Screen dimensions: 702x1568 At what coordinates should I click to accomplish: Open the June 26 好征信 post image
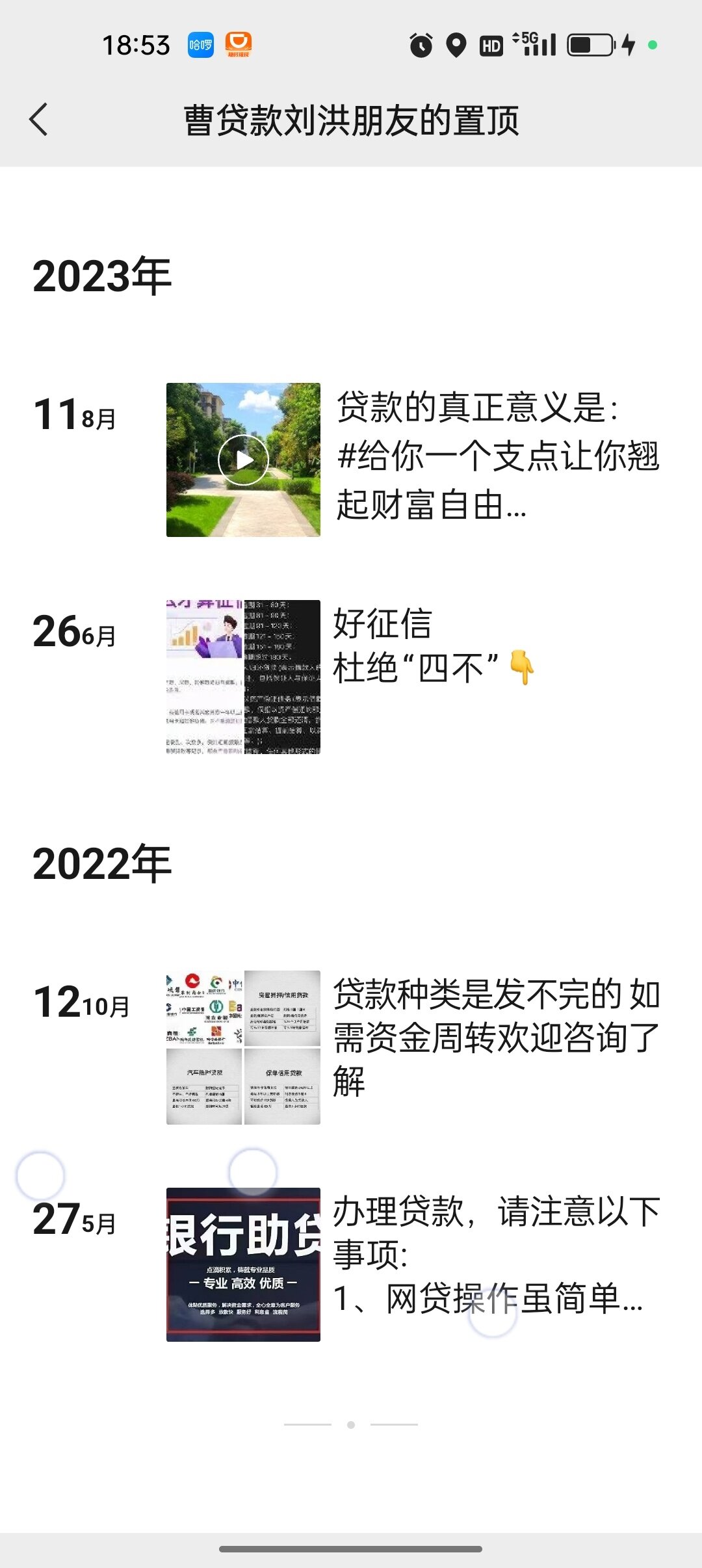coord(243,677)
